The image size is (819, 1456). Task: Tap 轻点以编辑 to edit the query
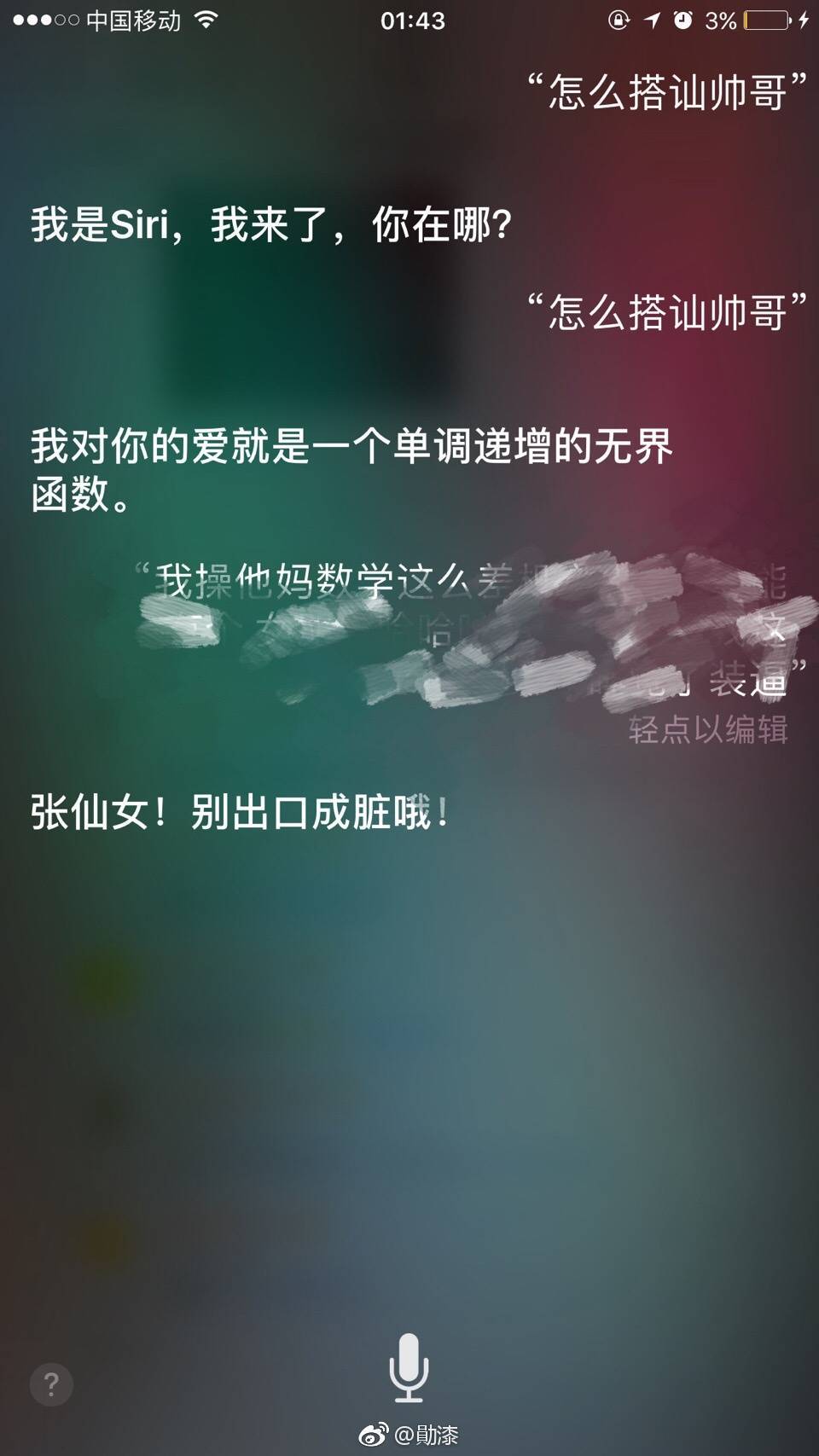[x=707, y=727]
